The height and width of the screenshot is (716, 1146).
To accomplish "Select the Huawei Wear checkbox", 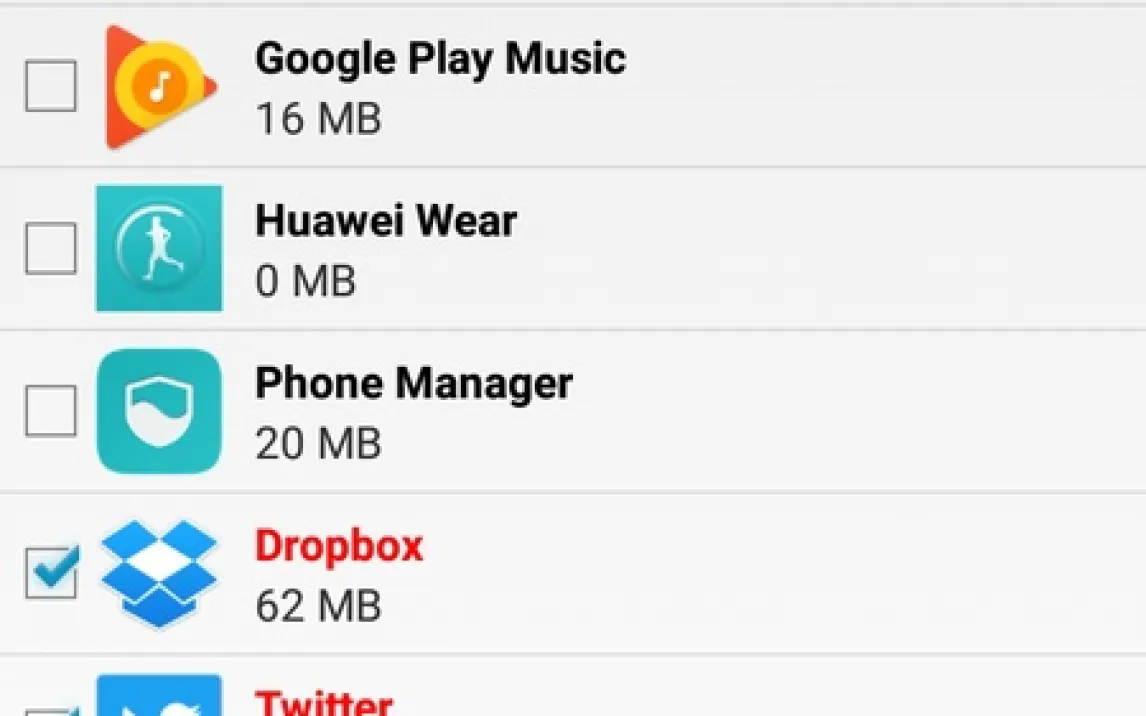I will [x=51, y=248].
